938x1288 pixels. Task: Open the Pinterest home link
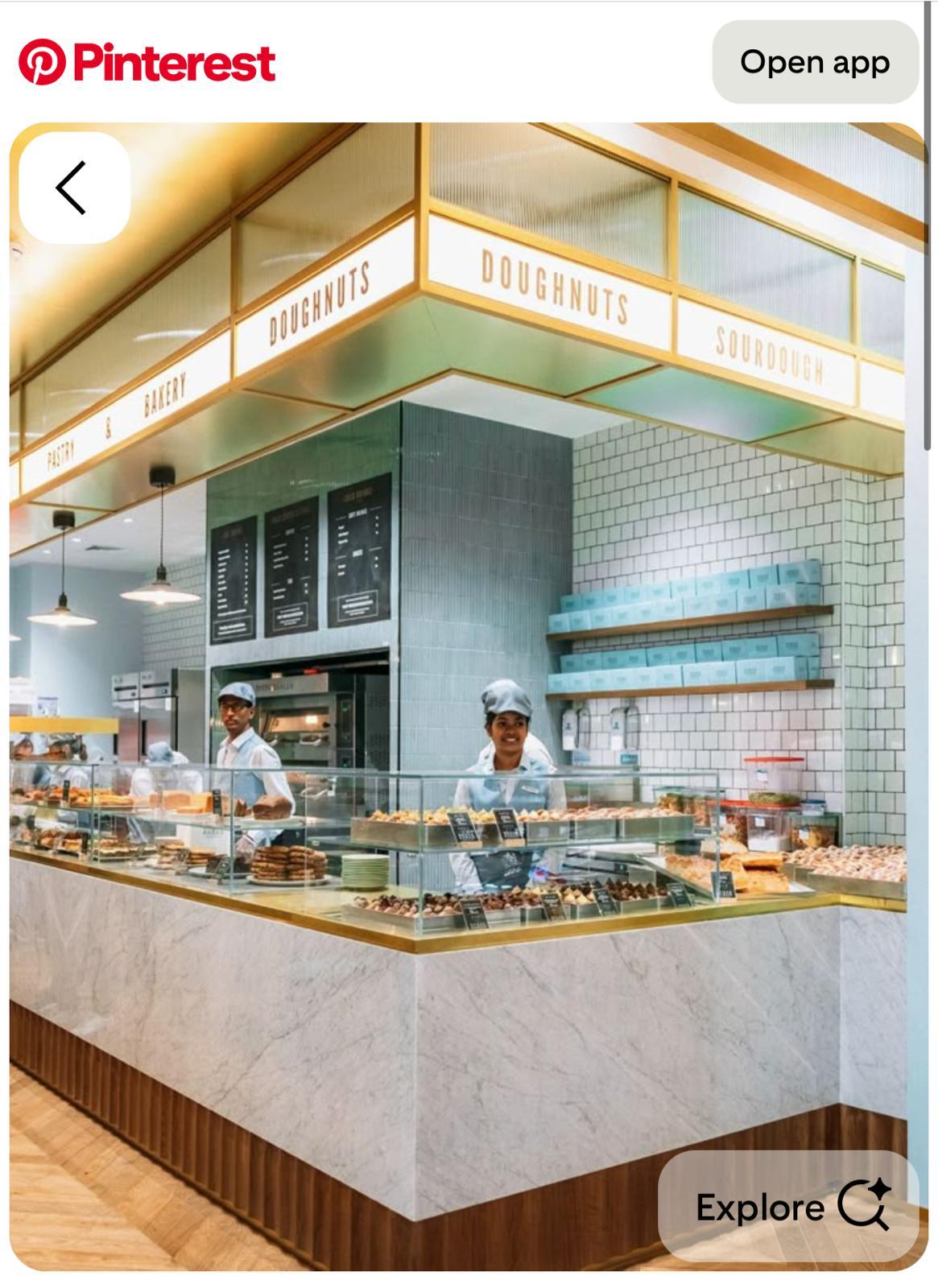point(147,63)
